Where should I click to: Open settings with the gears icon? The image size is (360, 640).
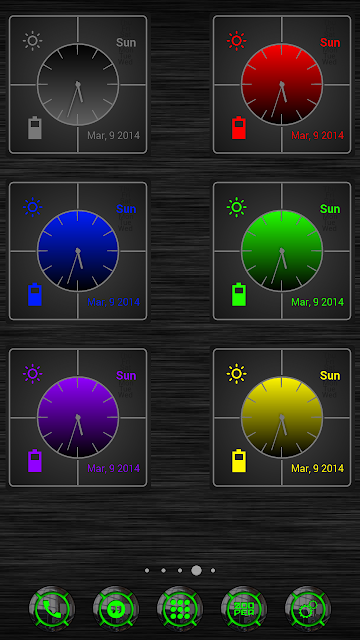308,609
